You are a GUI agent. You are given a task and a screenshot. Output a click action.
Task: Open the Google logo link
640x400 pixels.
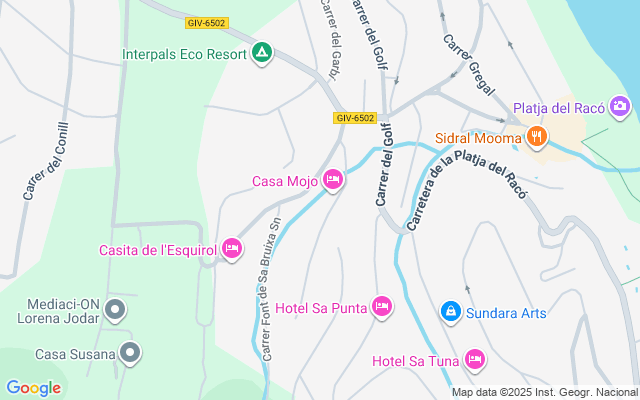coord(33,388)
